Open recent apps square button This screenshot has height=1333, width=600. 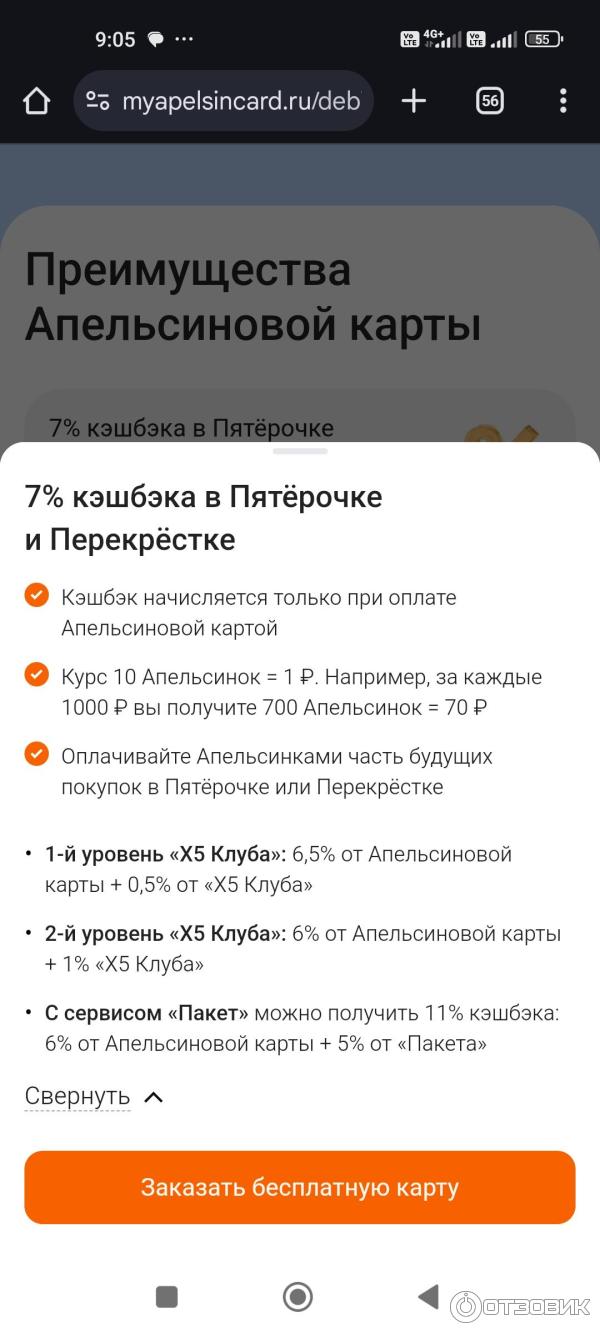point(167,1297)
